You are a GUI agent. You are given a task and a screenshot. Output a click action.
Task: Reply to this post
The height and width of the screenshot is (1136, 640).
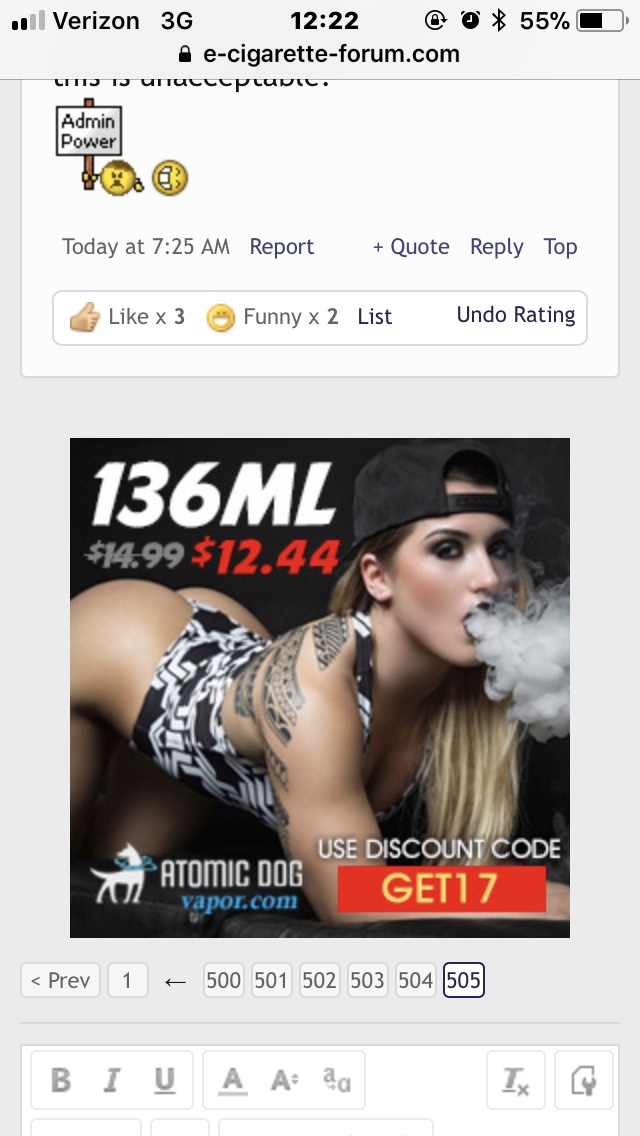coord(496,247)
